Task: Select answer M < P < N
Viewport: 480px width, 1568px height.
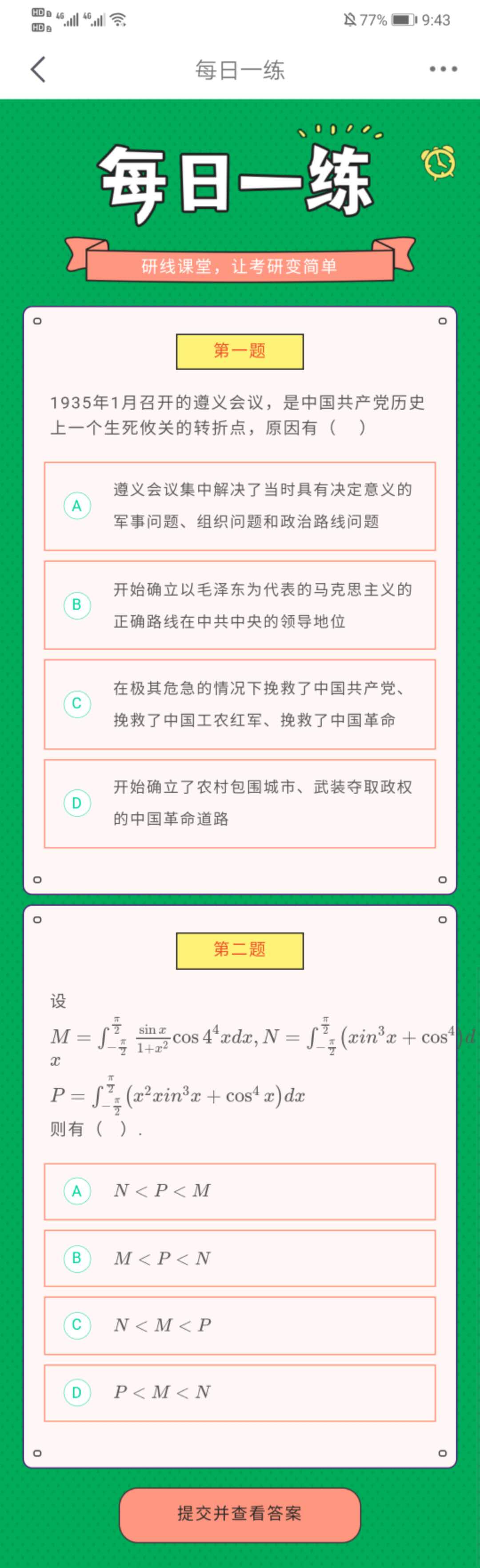Action: [x=240, y=1258]
